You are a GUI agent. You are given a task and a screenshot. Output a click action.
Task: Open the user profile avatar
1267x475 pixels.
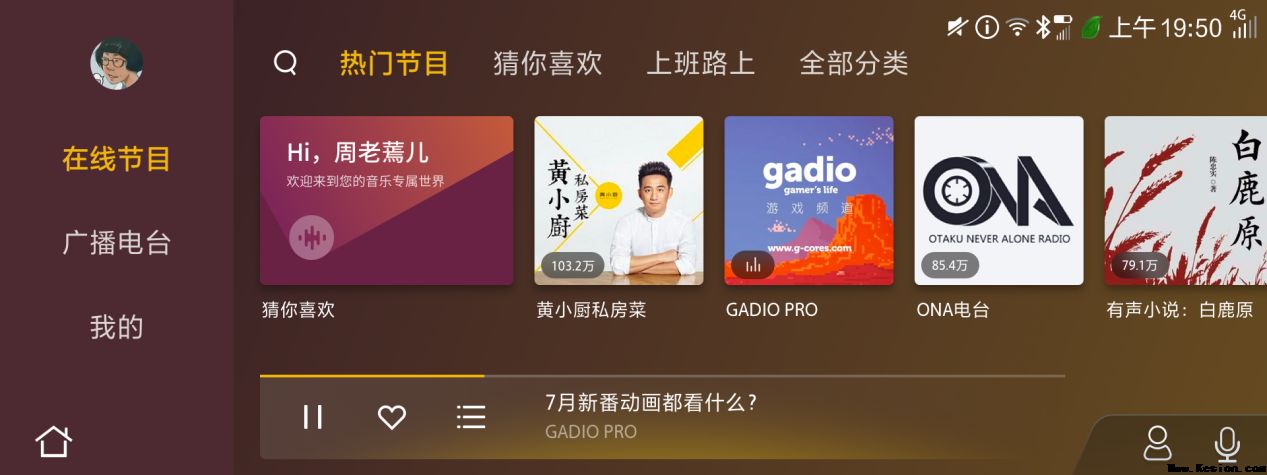[117, 64]
